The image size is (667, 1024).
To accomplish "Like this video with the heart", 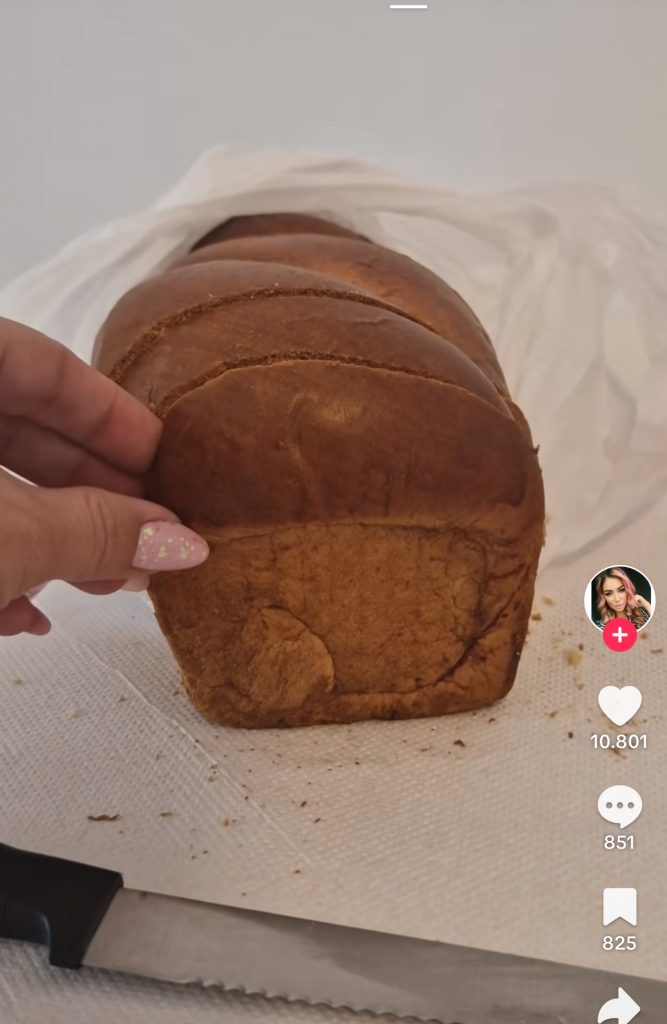I will click(x=619, y=706).
